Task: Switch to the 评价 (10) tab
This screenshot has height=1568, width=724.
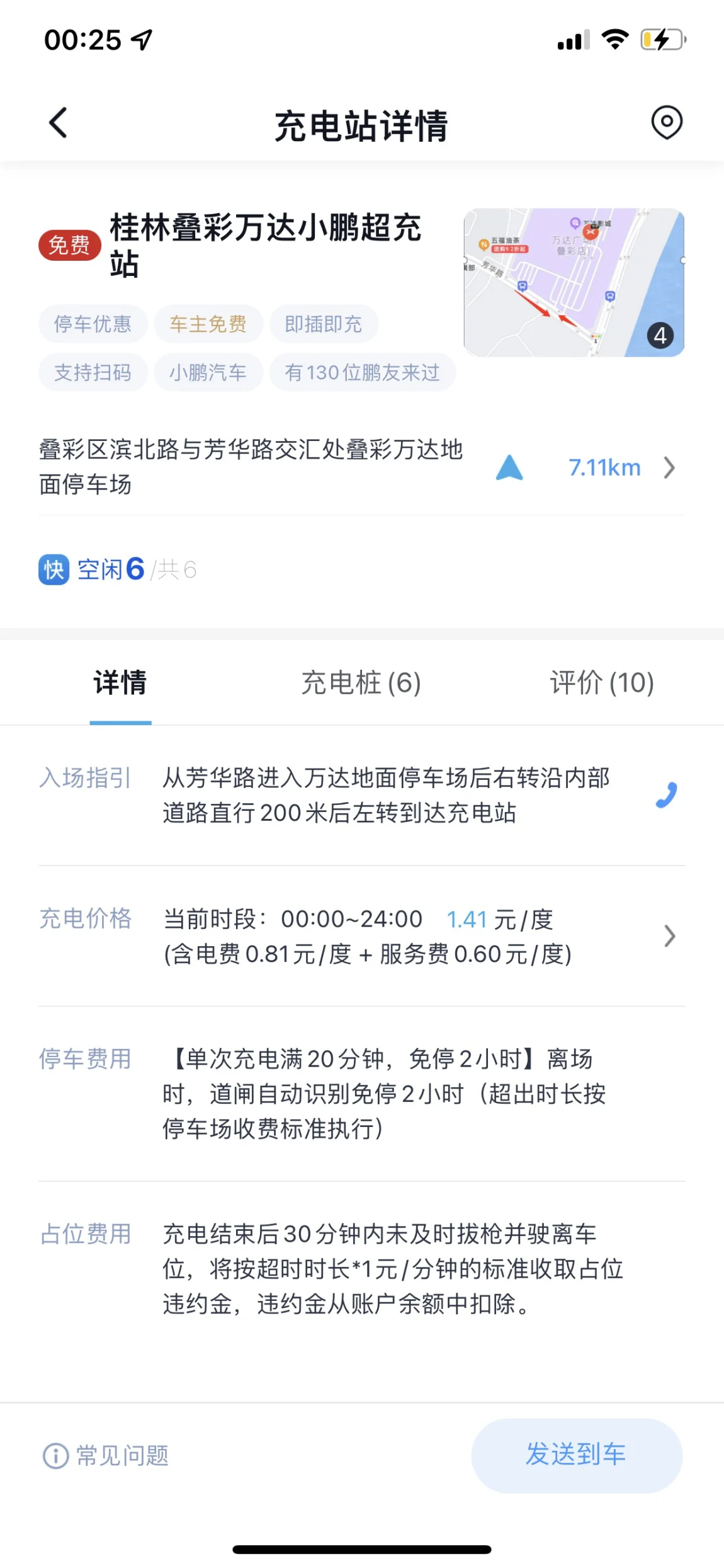Action: tap(602, 683)
